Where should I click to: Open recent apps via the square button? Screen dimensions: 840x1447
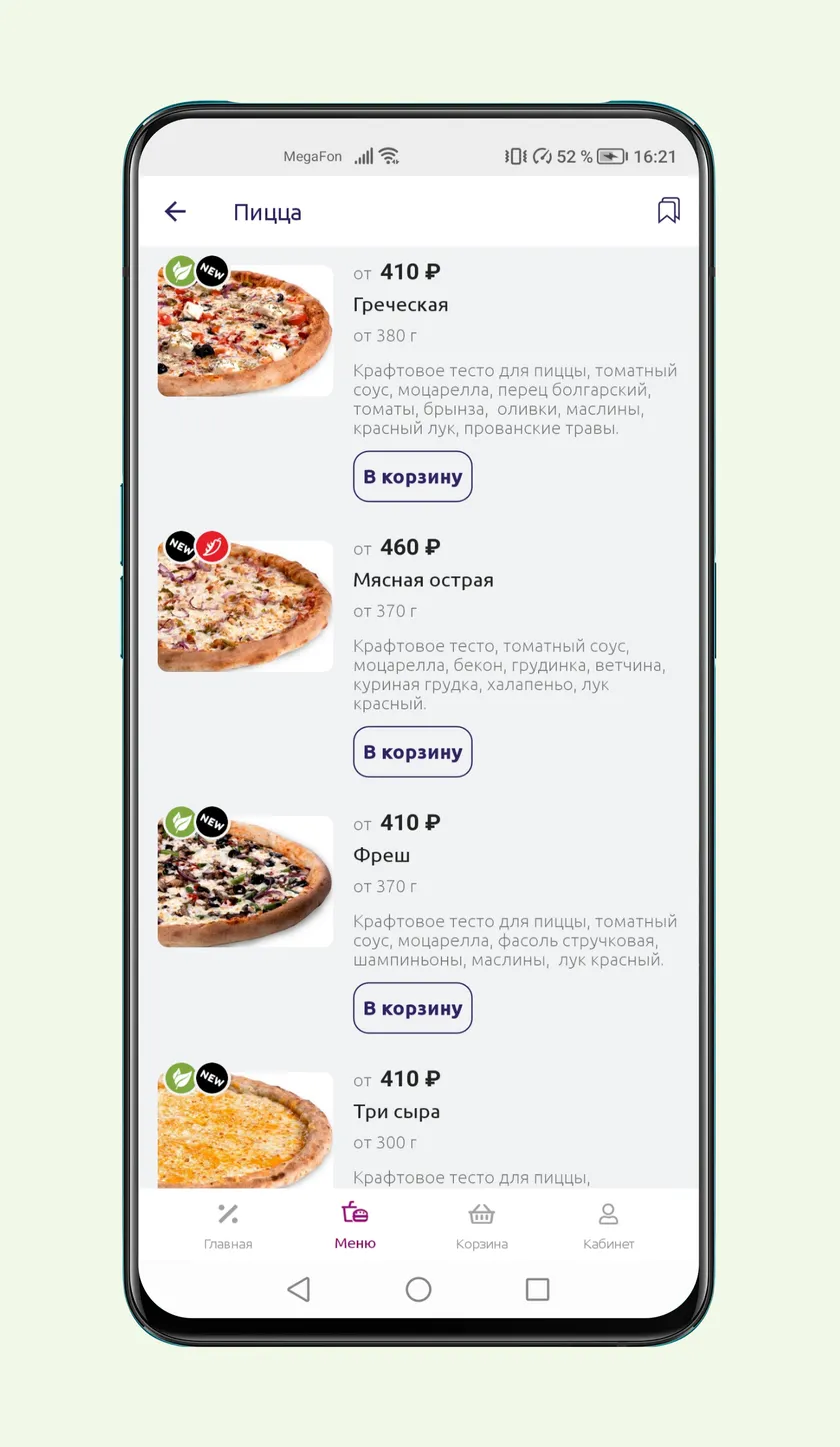coord(538,1290)
